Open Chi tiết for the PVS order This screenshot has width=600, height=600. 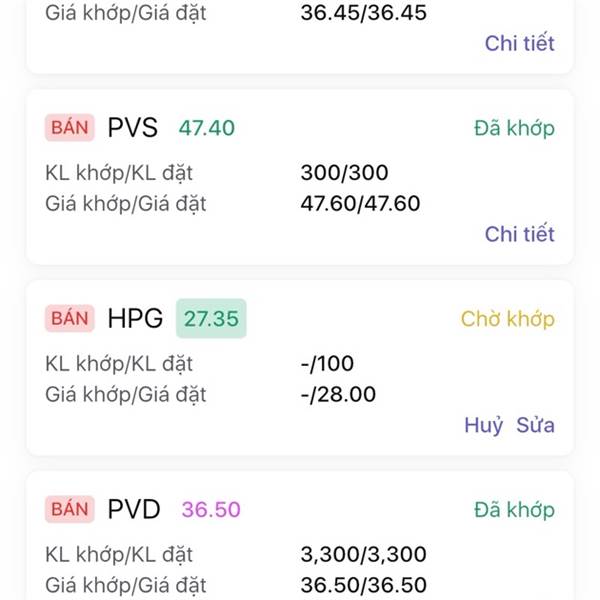click(x=519, y=234)
